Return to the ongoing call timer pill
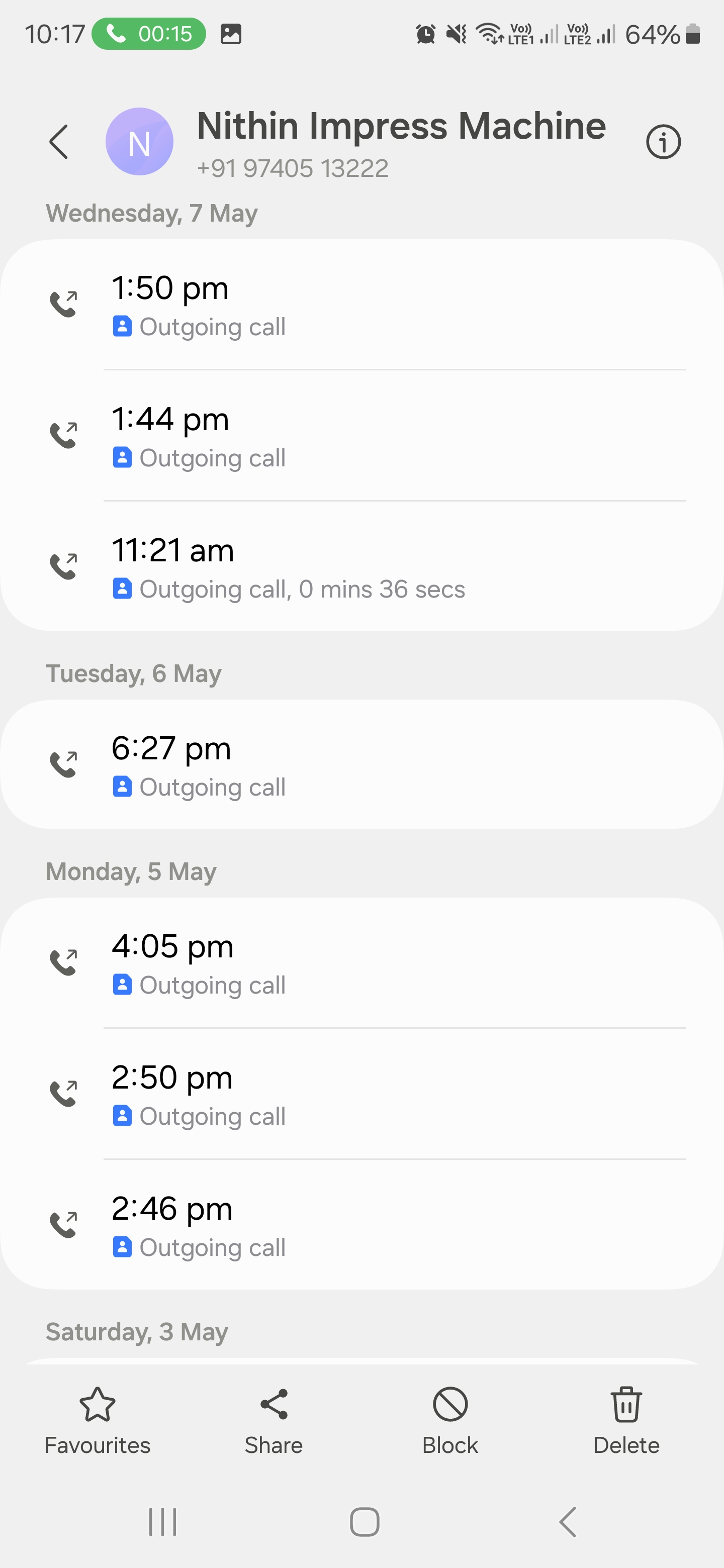The width and height of the screenshot is (724, 1568). tap(149, 34)
